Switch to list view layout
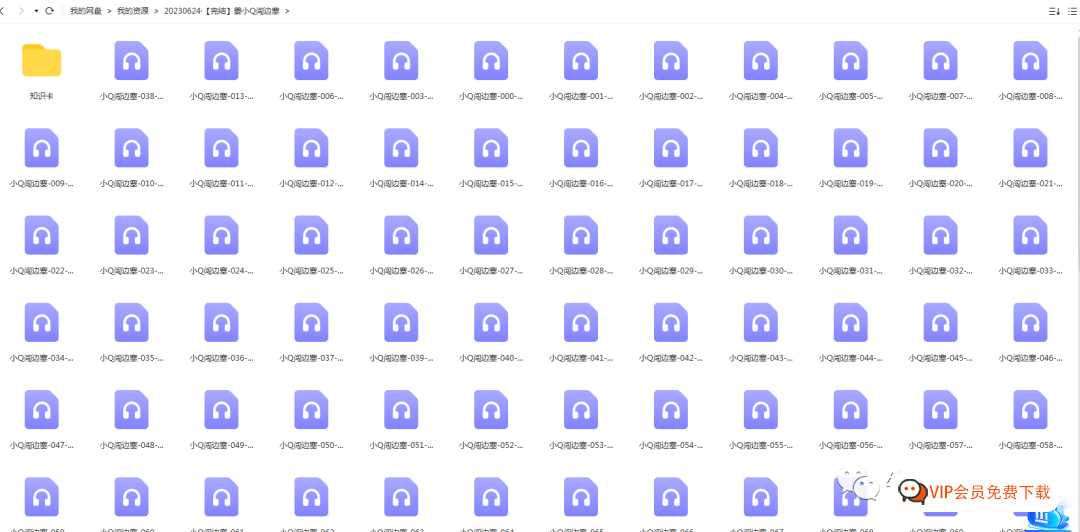1080x532 pixels. (x=1073, y=10)
